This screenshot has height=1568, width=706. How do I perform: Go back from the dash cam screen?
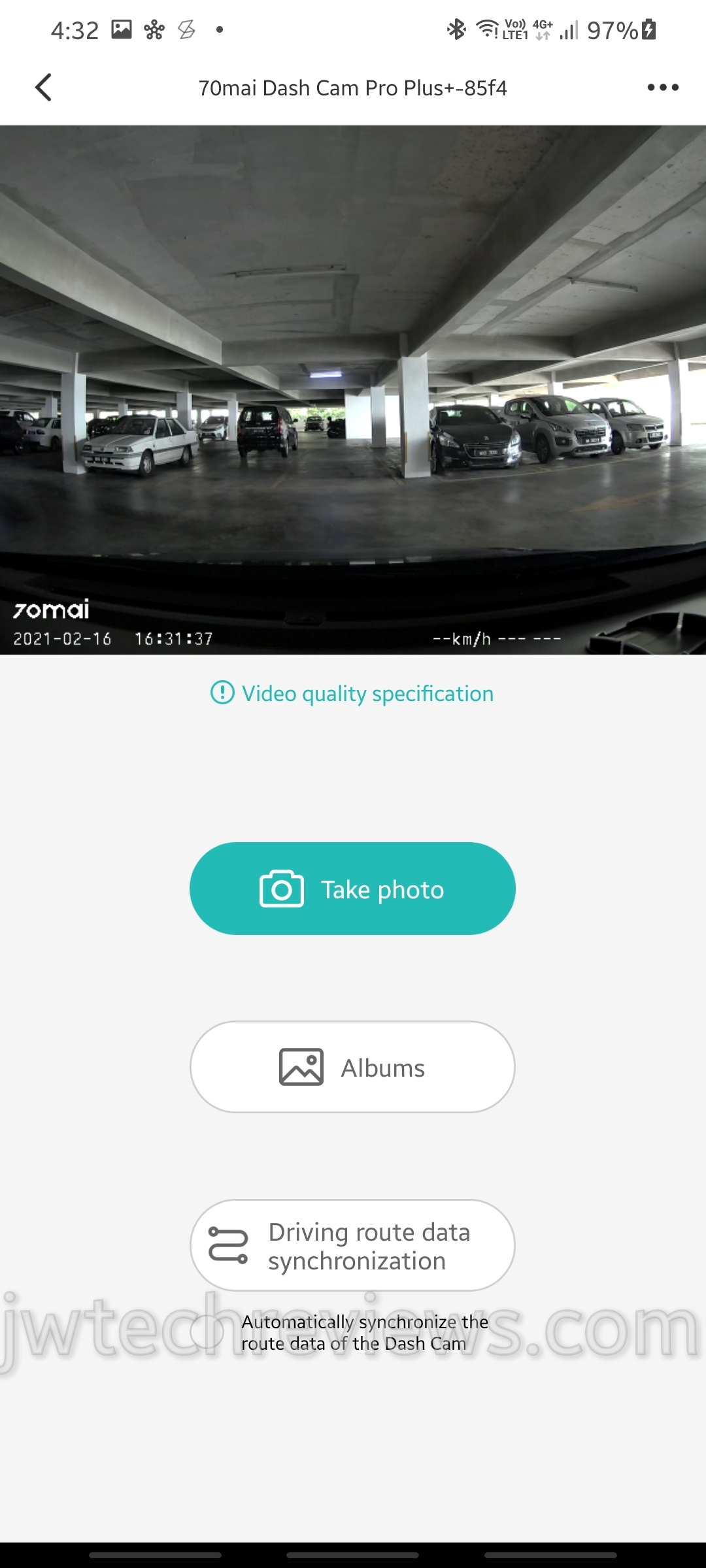[44, 88]
